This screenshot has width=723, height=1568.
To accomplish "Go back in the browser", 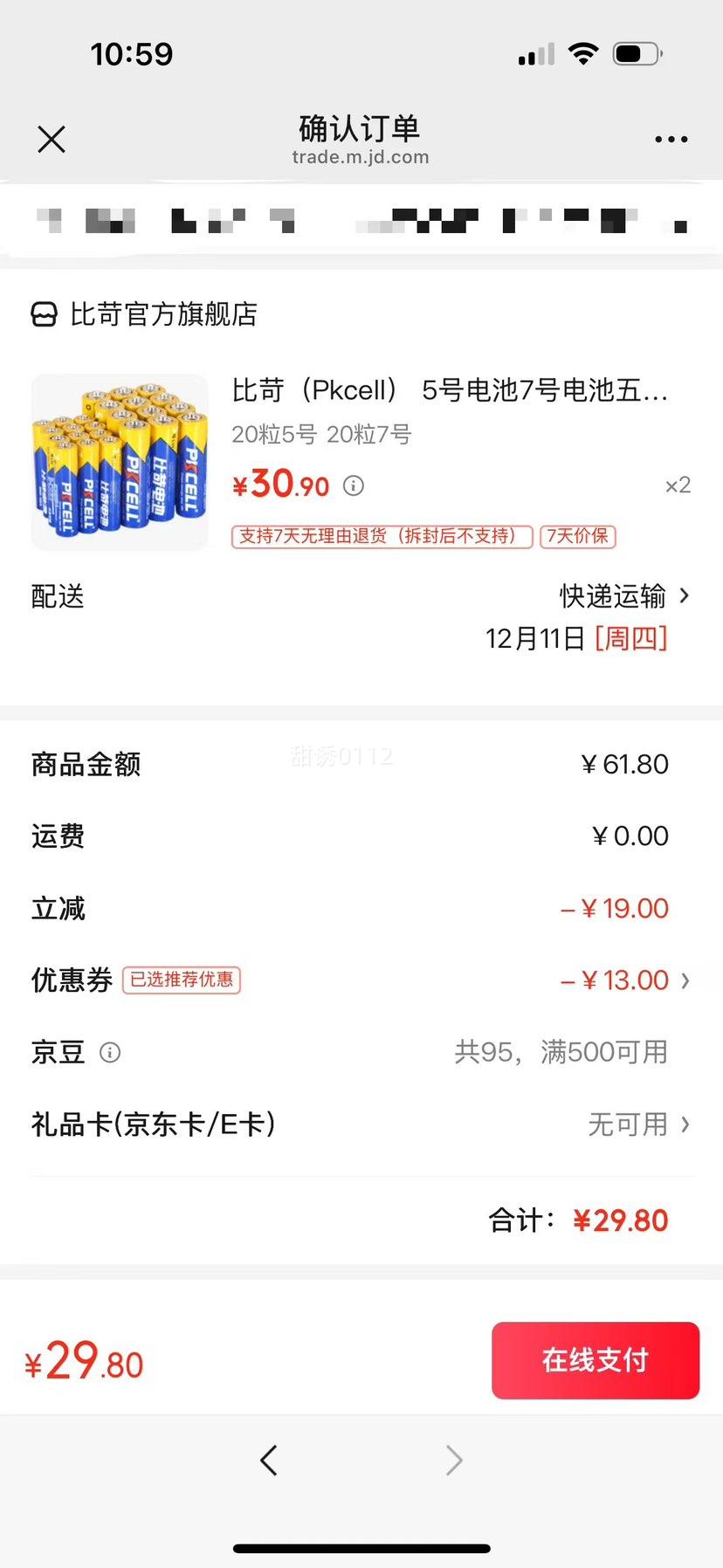I will 269,1460.
